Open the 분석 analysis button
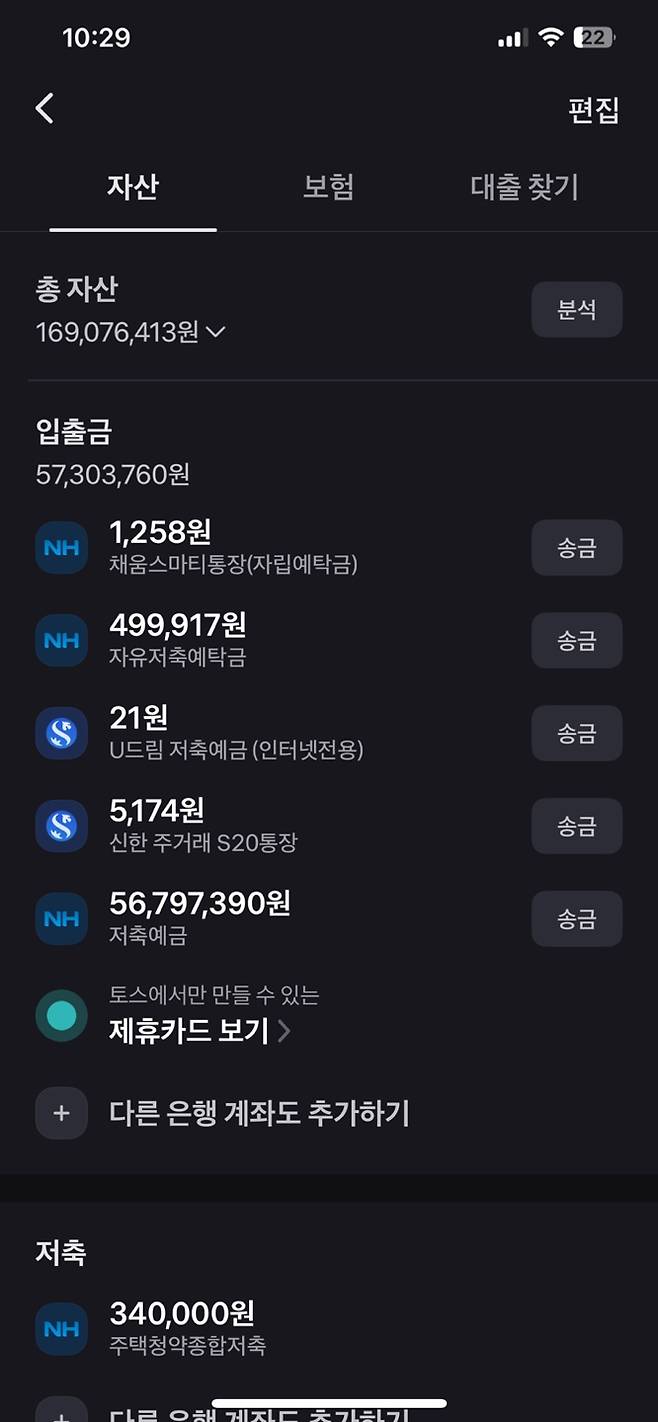The height and width of the screenshot is (1422, 658). coord(576,310)
